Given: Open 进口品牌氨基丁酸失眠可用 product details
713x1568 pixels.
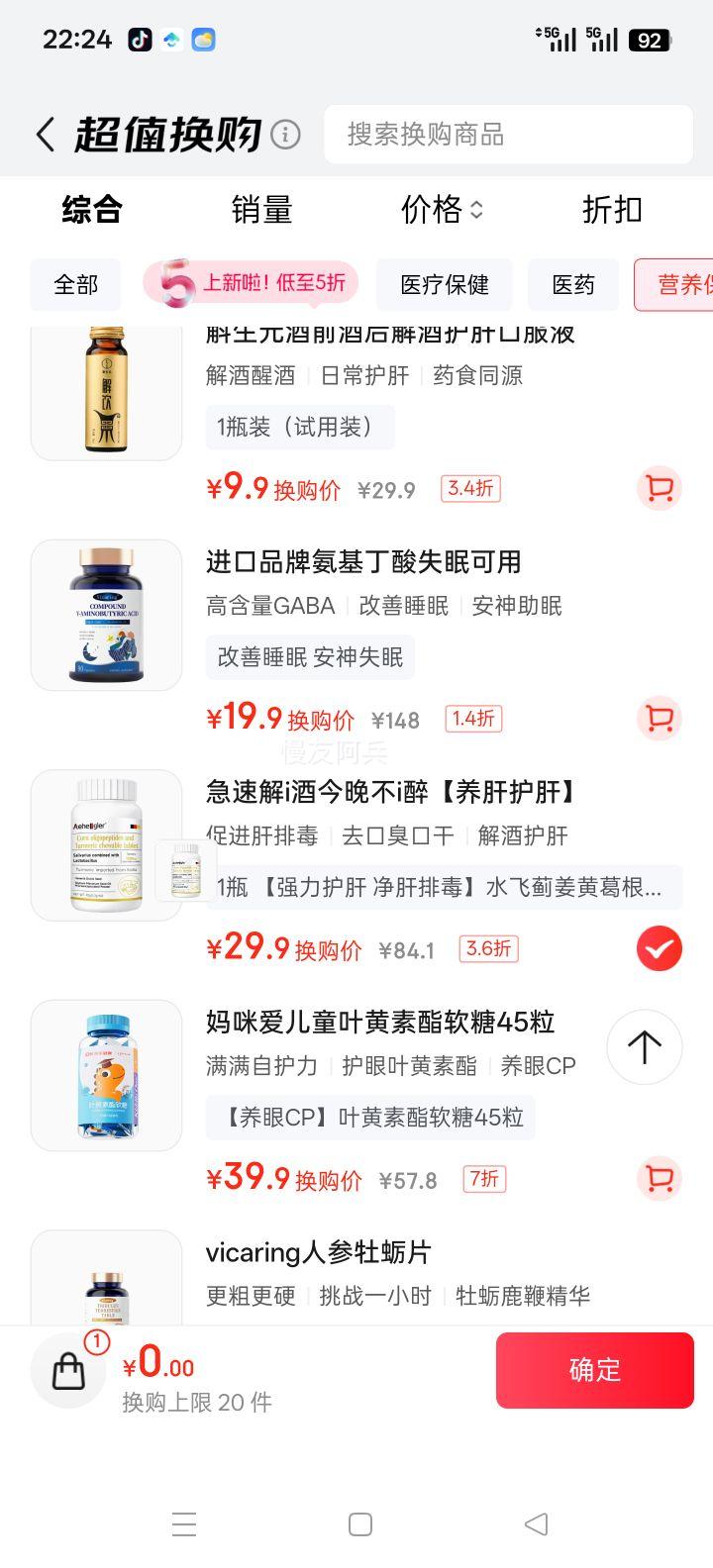Looking at the screenshot, I should point(363,562).
